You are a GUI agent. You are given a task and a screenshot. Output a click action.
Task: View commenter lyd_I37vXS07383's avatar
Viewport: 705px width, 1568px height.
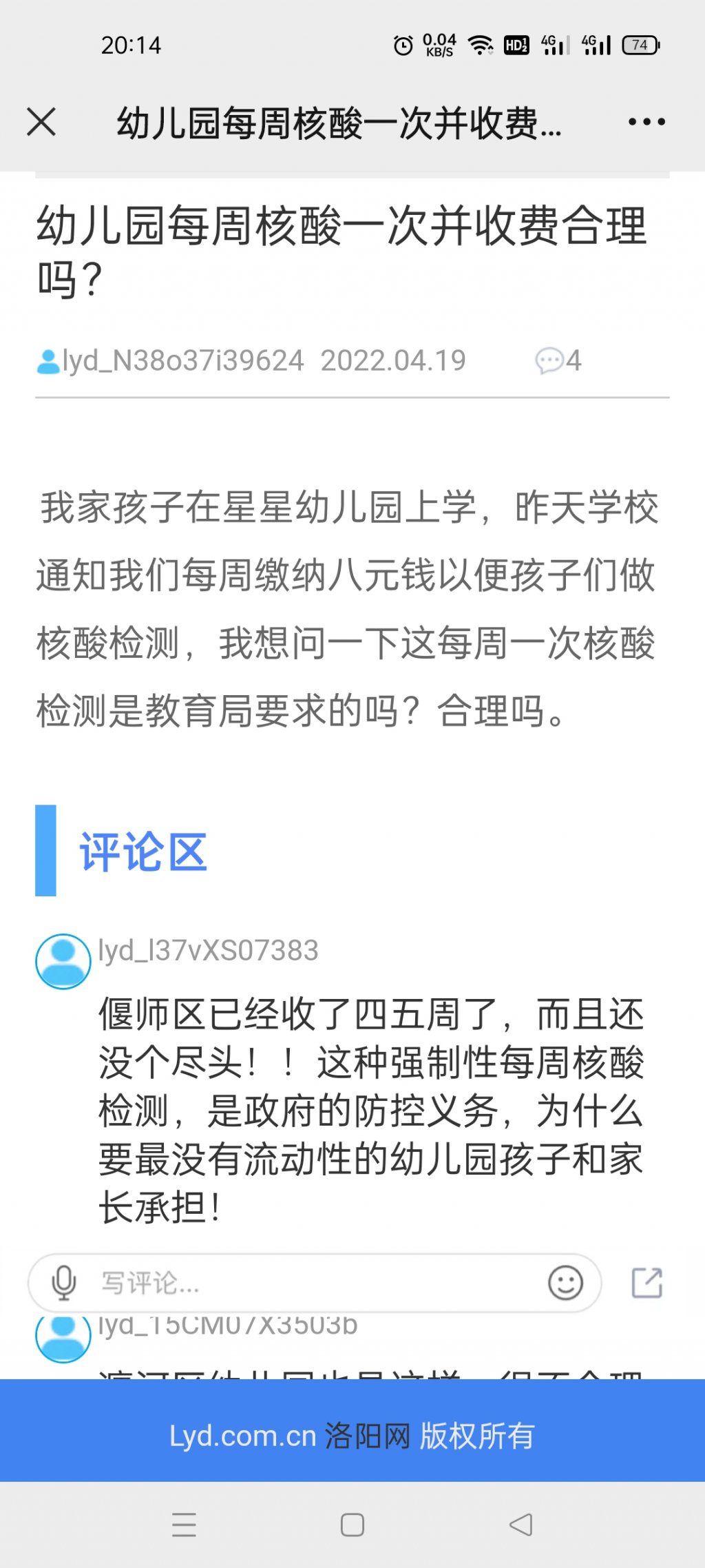point(63,961)
